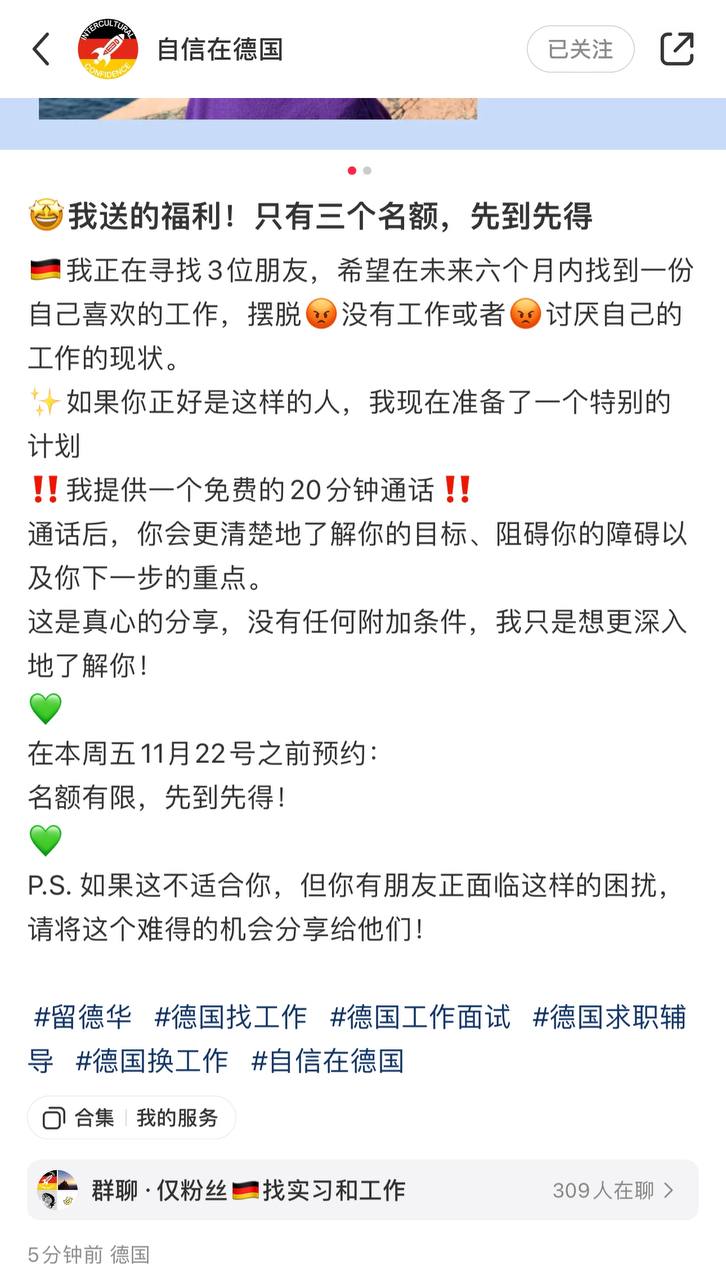726x1280 pixels.
Task: Tap the 已关注 following button
Action: (x=580, y=49)
